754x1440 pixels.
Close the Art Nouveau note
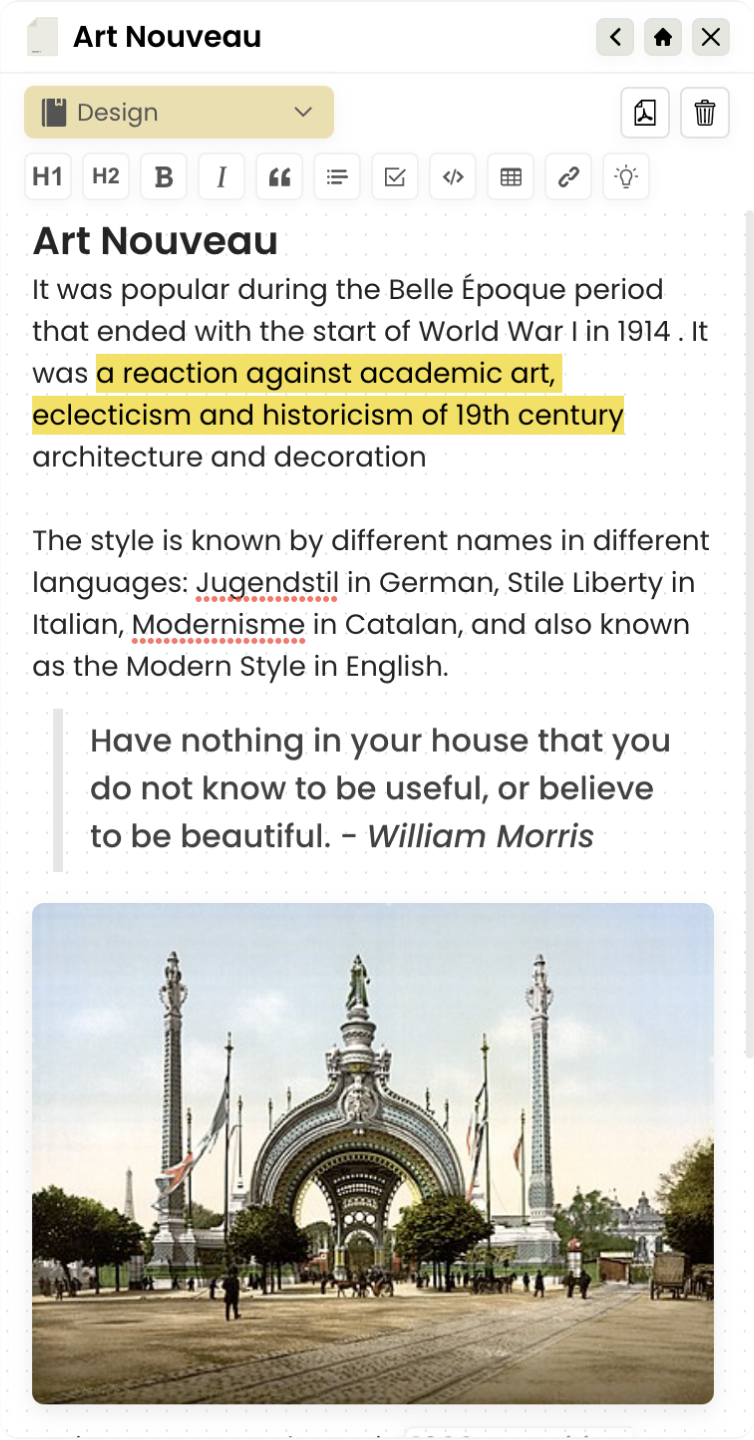pyautogui.click(x=710, y=38)
